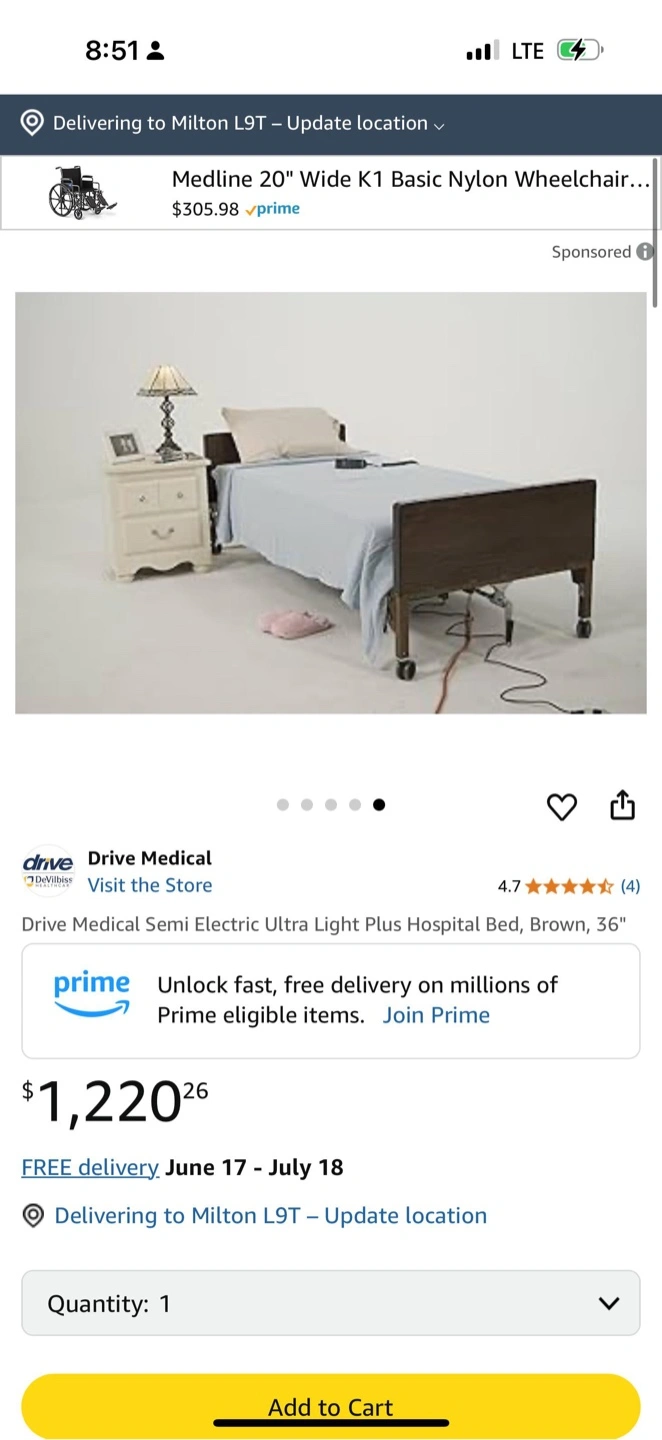The height and width of the screenshot is (1440, 662).
Task: Visit the Drive Medical store
Action: pyautogui.click(x=150, y=885)
